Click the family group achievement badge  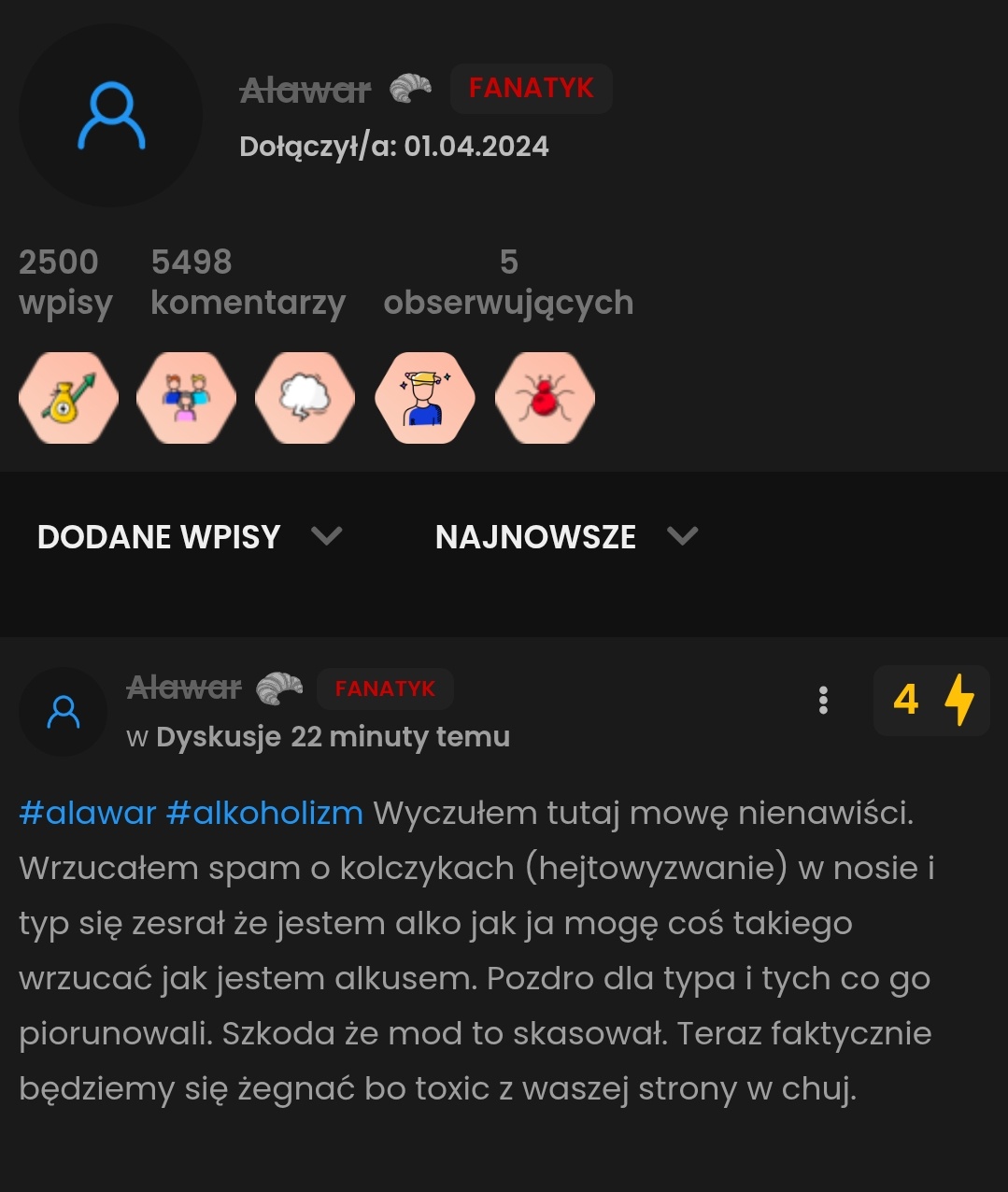[x=186, y=397]
